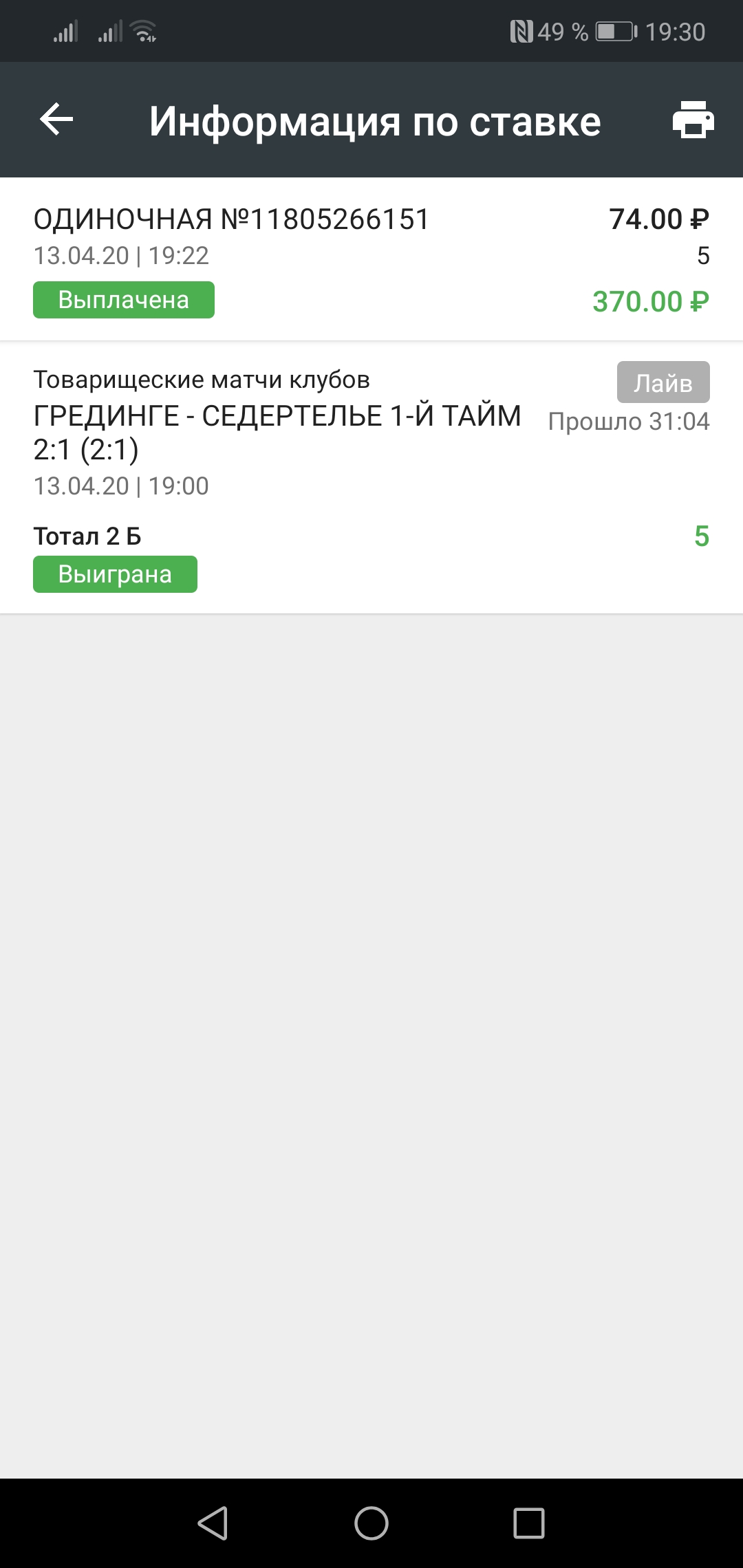This screenshot has width=743, height=1568.
Task: Go back from the bet information screen
Action: click(56, 120)
